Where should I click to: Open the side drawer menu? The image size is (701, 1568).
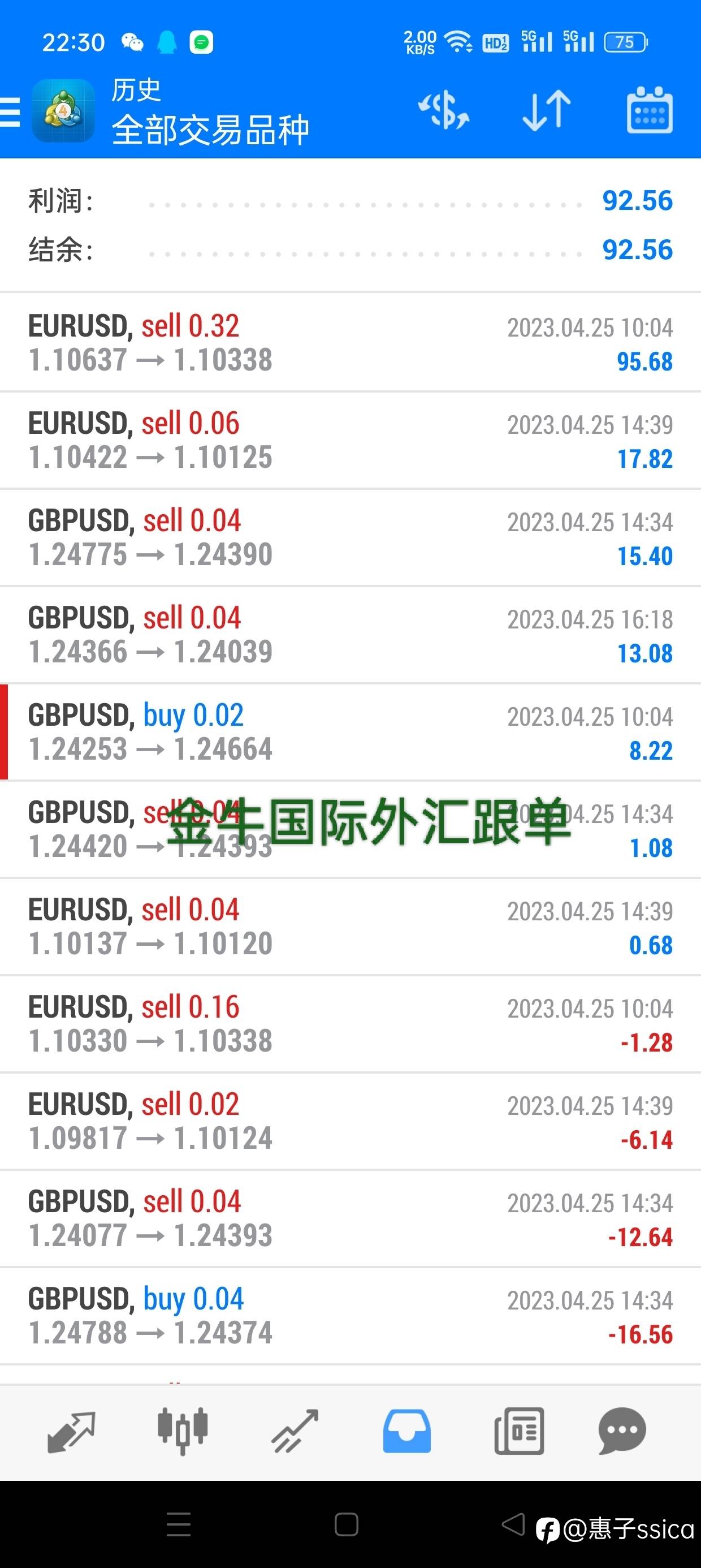point(11,112)
